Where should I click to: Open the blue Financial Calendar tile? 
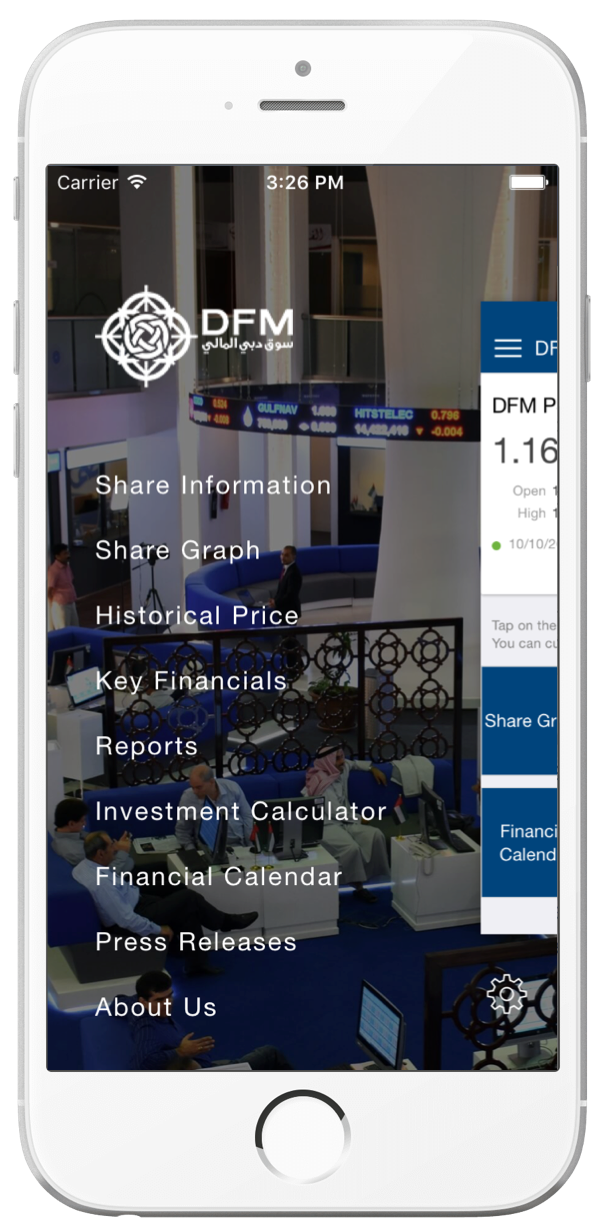click(520, 843)
